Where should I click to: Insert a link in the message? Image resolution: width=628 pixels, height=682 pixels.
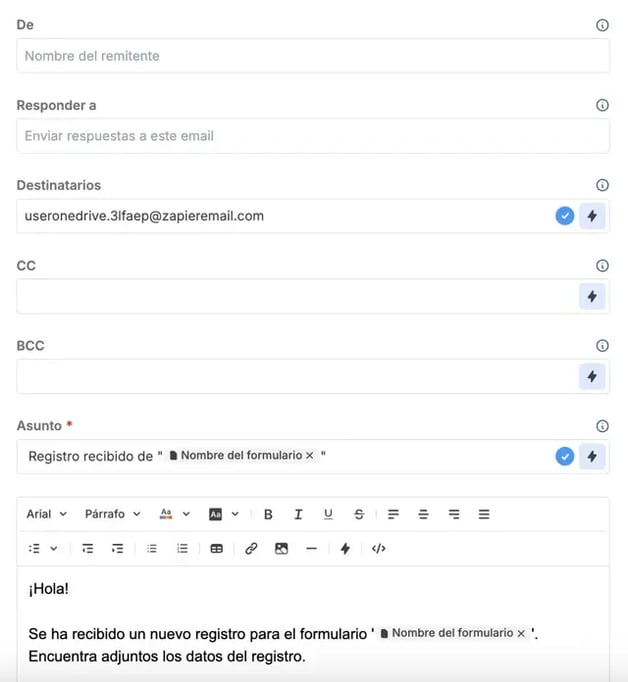point(251,548)
